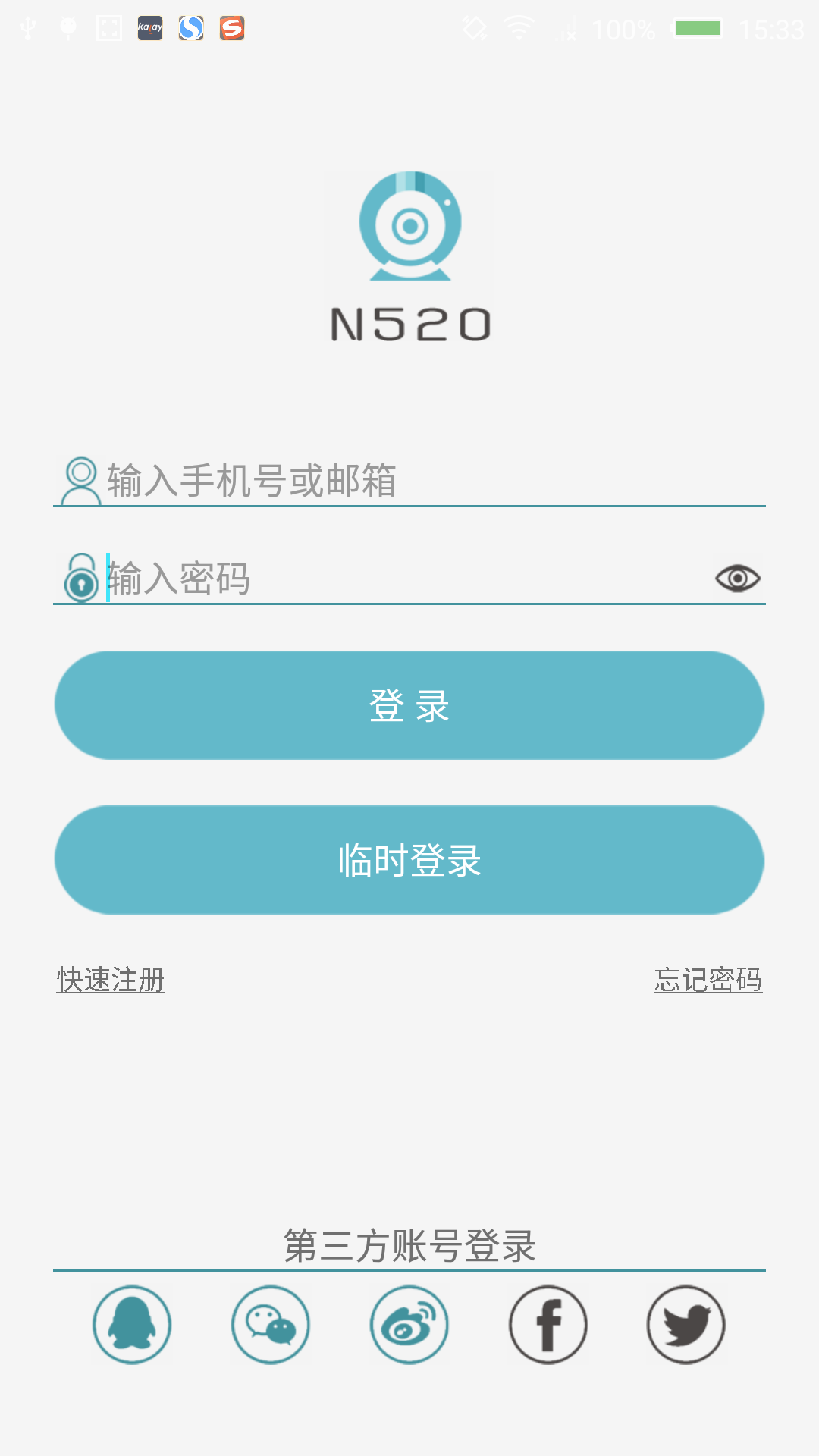
Task: Focus the password input field
Action: pos(402,579)
